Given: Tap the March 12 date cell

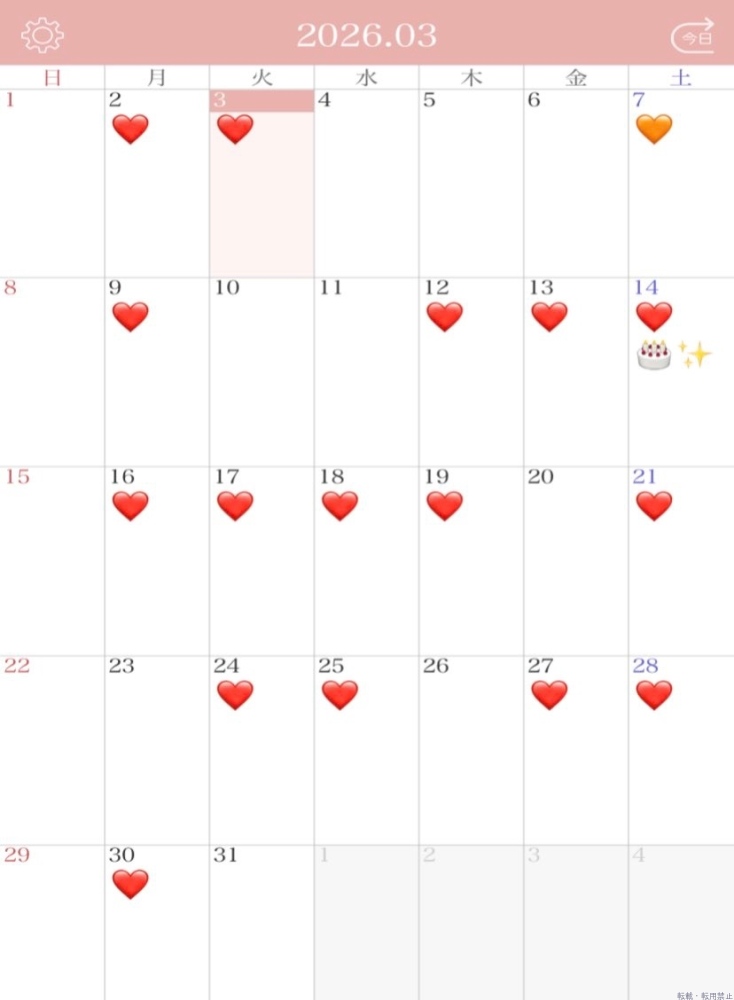Looking at the screenshot, I should (470, 372).
